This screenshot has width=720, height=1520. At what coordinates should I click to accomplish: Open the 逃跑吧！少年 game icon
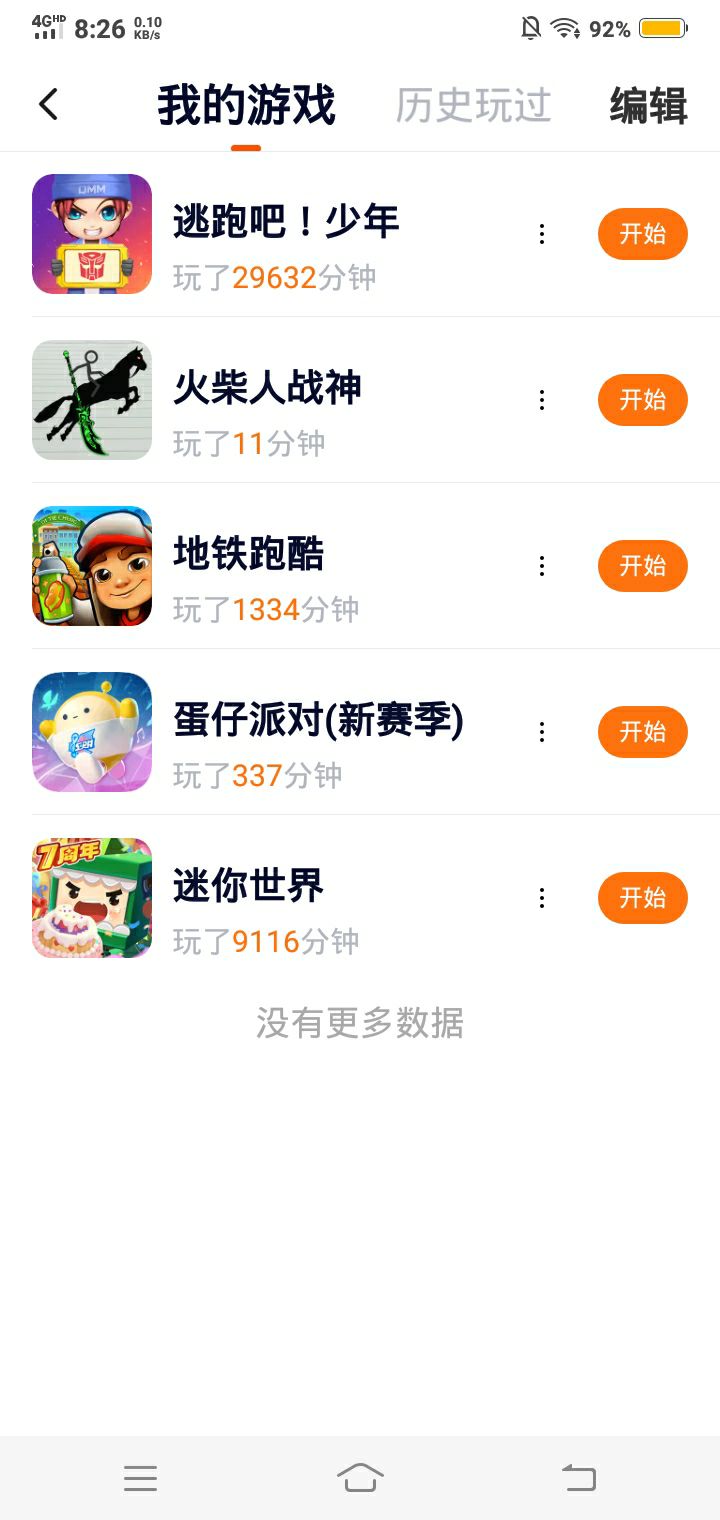(x=92, y=234)
